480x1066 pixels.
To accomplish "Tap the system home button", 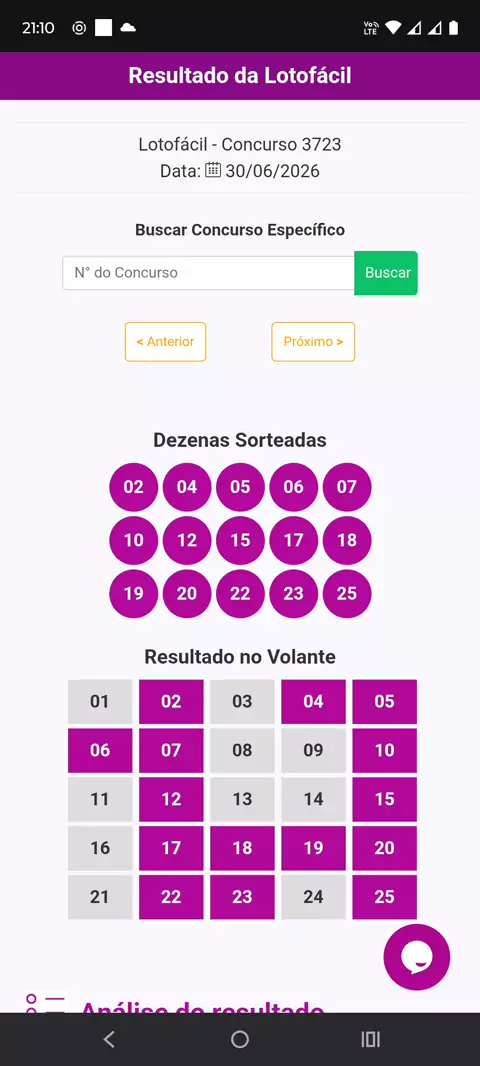I will pyautogui.click(x=240, y=1039).
